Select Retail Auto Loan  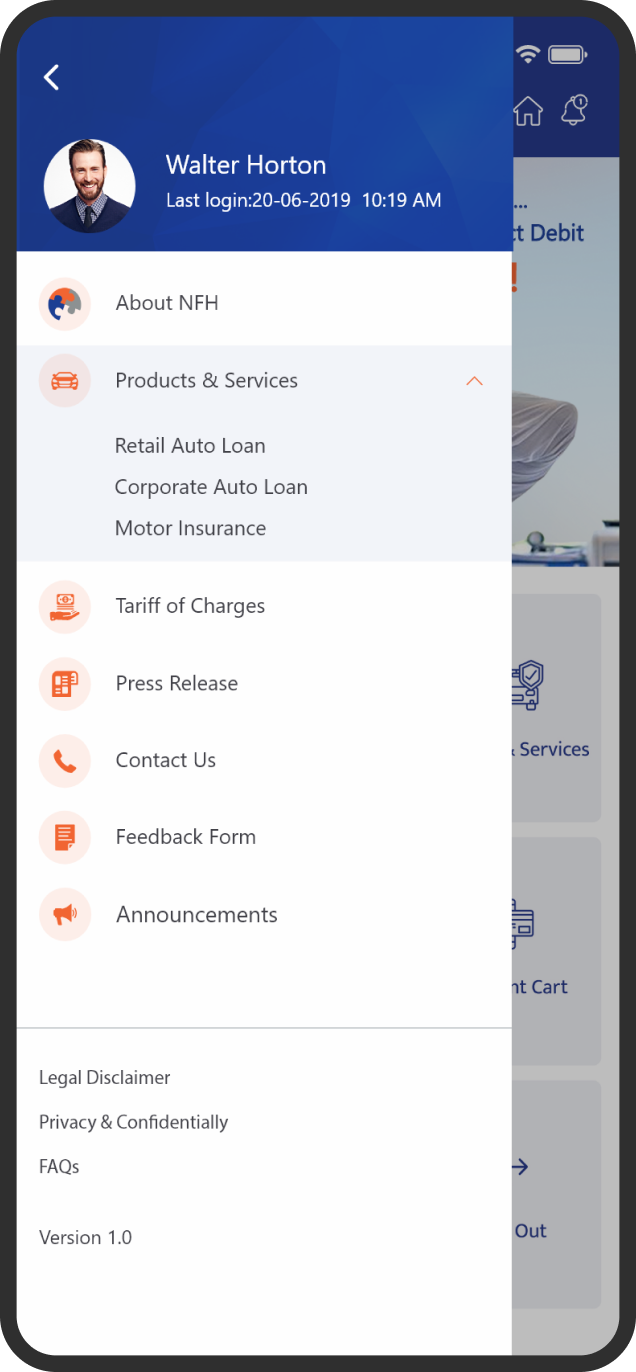click(190, 446)
